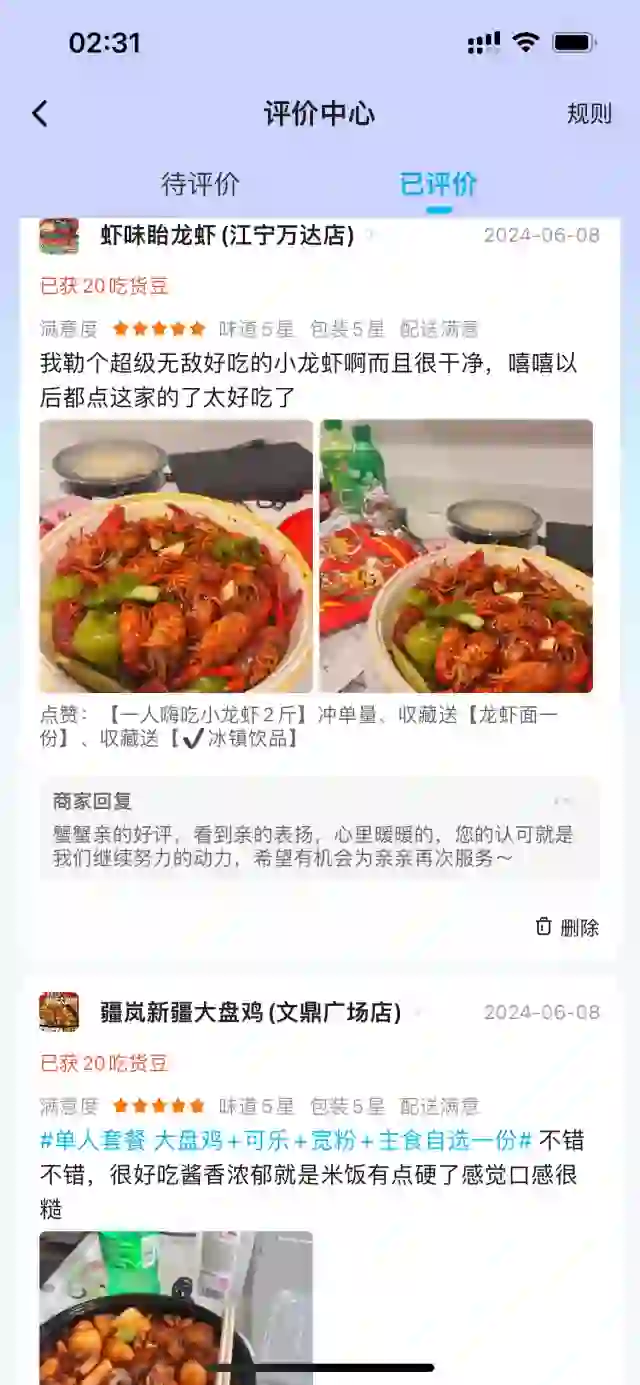Select the 已评价 tab

point(438,184)
